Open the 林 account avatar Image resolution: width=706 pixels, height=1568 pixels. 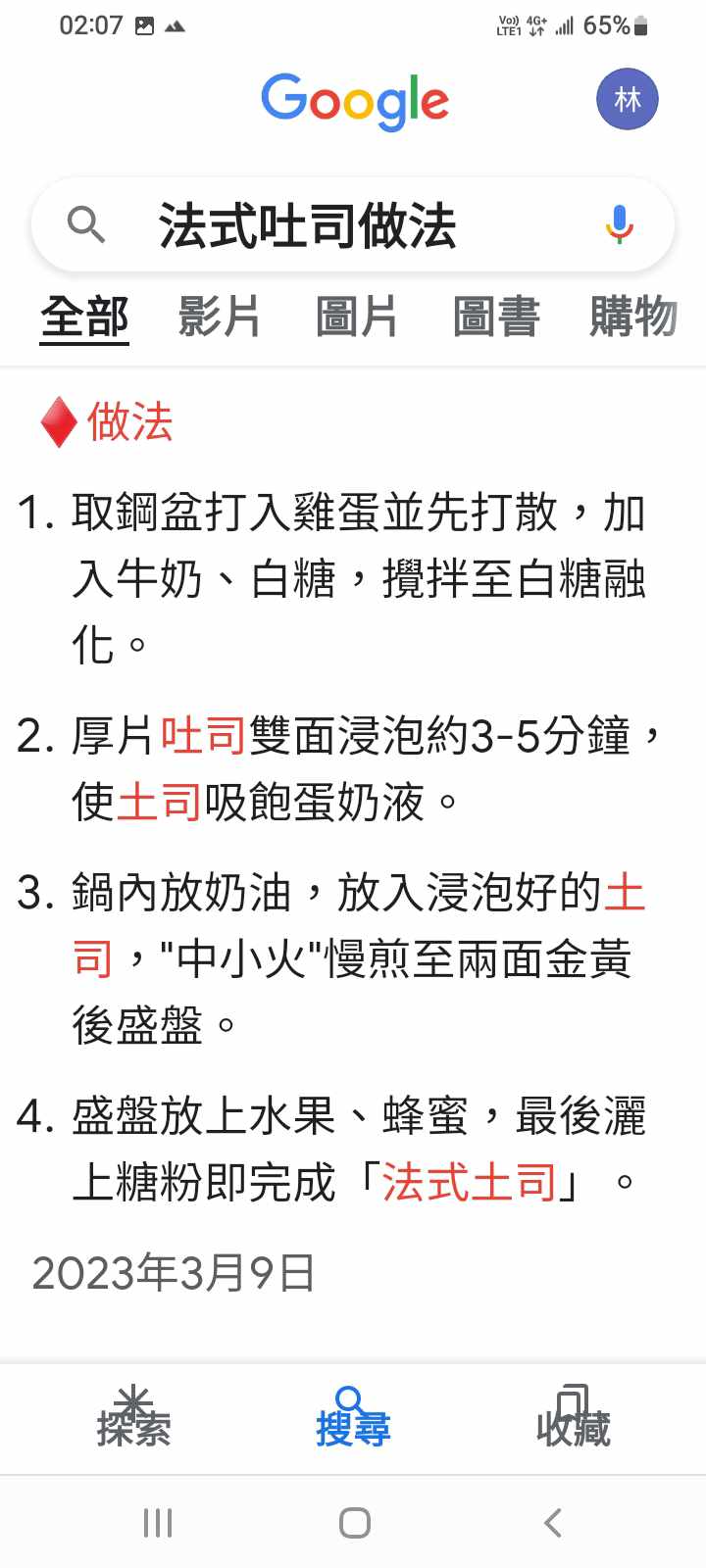(x=628, y=99)
